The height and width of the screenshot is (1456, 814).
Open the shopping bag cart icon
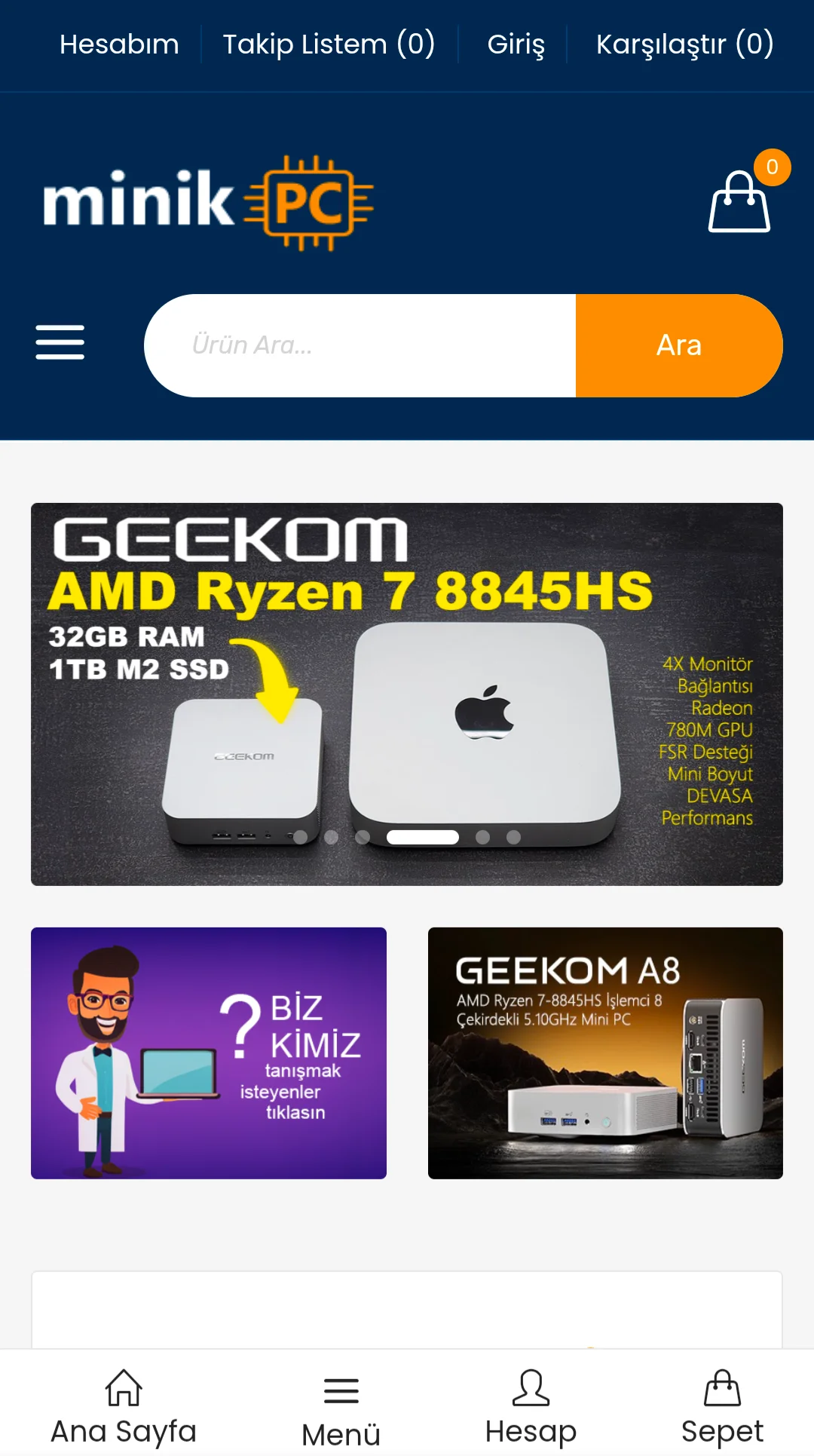click(739, 201)
